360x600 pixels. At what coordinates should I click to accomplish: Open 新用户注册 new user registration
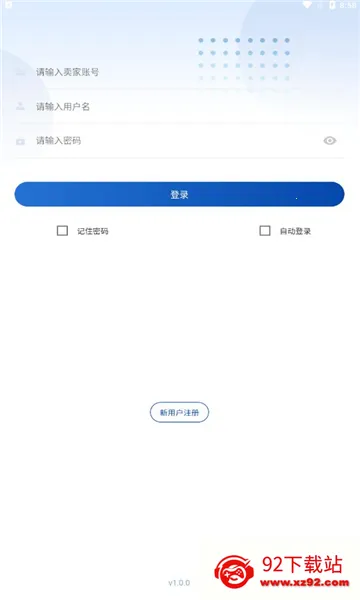[x=179, y=412]
